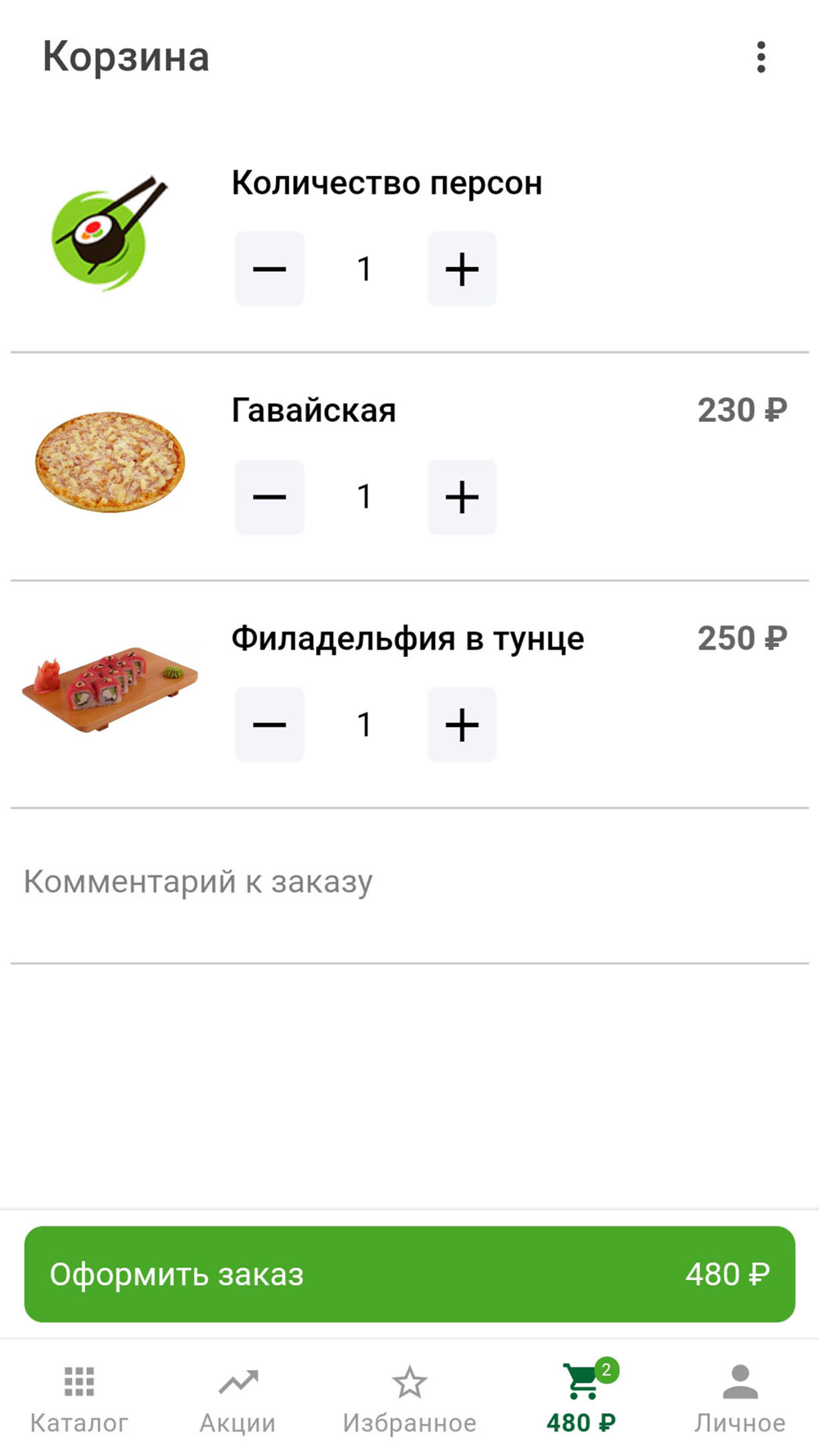Screen dimensions: 819x1456
Task: Increase the number of persons
Action: click(x=462, y=269)
